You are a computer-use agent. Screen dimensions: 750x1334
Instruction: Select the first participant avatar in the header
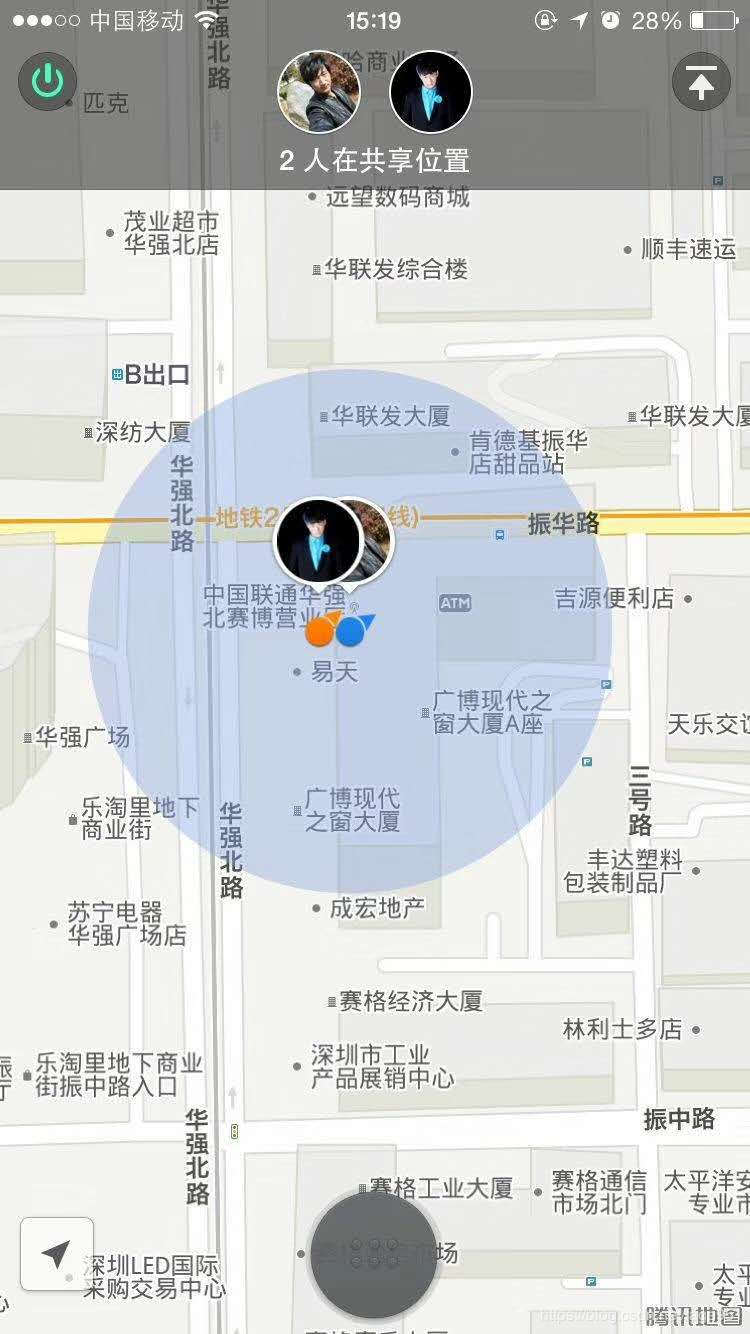tap(319, 92)
